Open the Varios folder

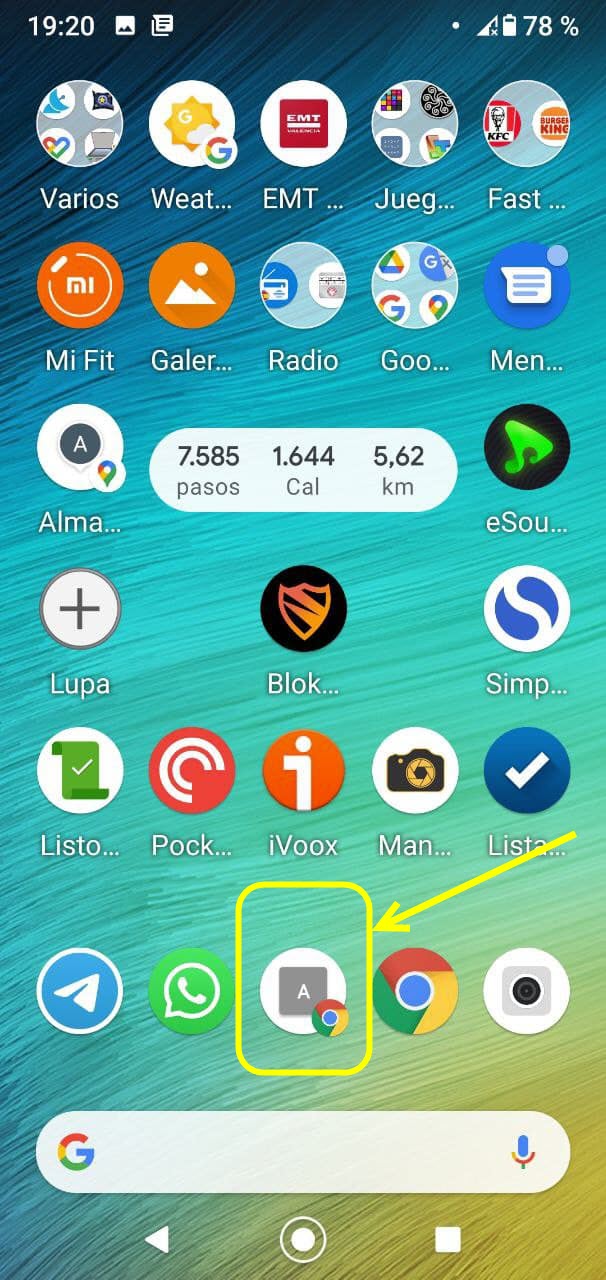[x=80, y=124]
